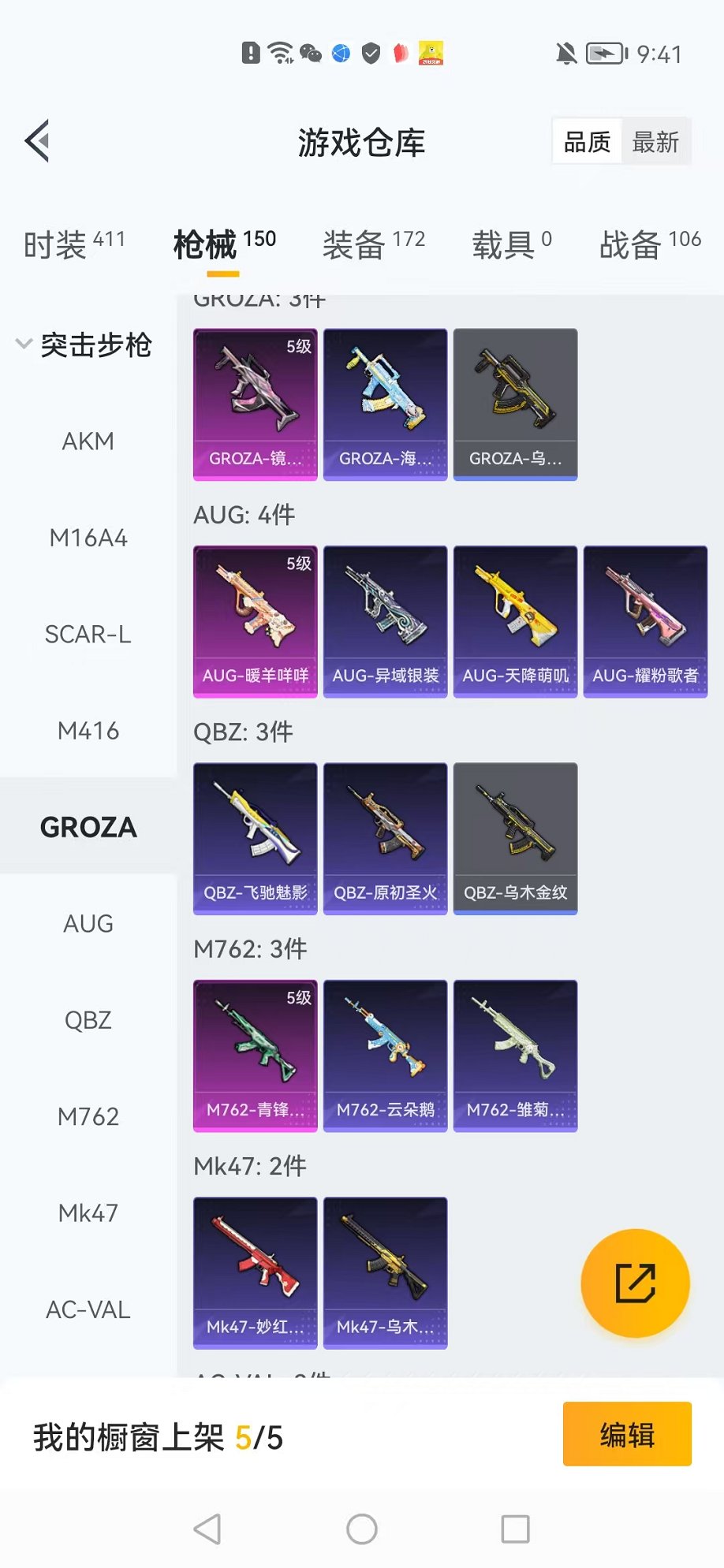This screenshot has height=1568, width=724.
Task: Open the AUG-暖羊咩咩 skin
Action: 256,621
